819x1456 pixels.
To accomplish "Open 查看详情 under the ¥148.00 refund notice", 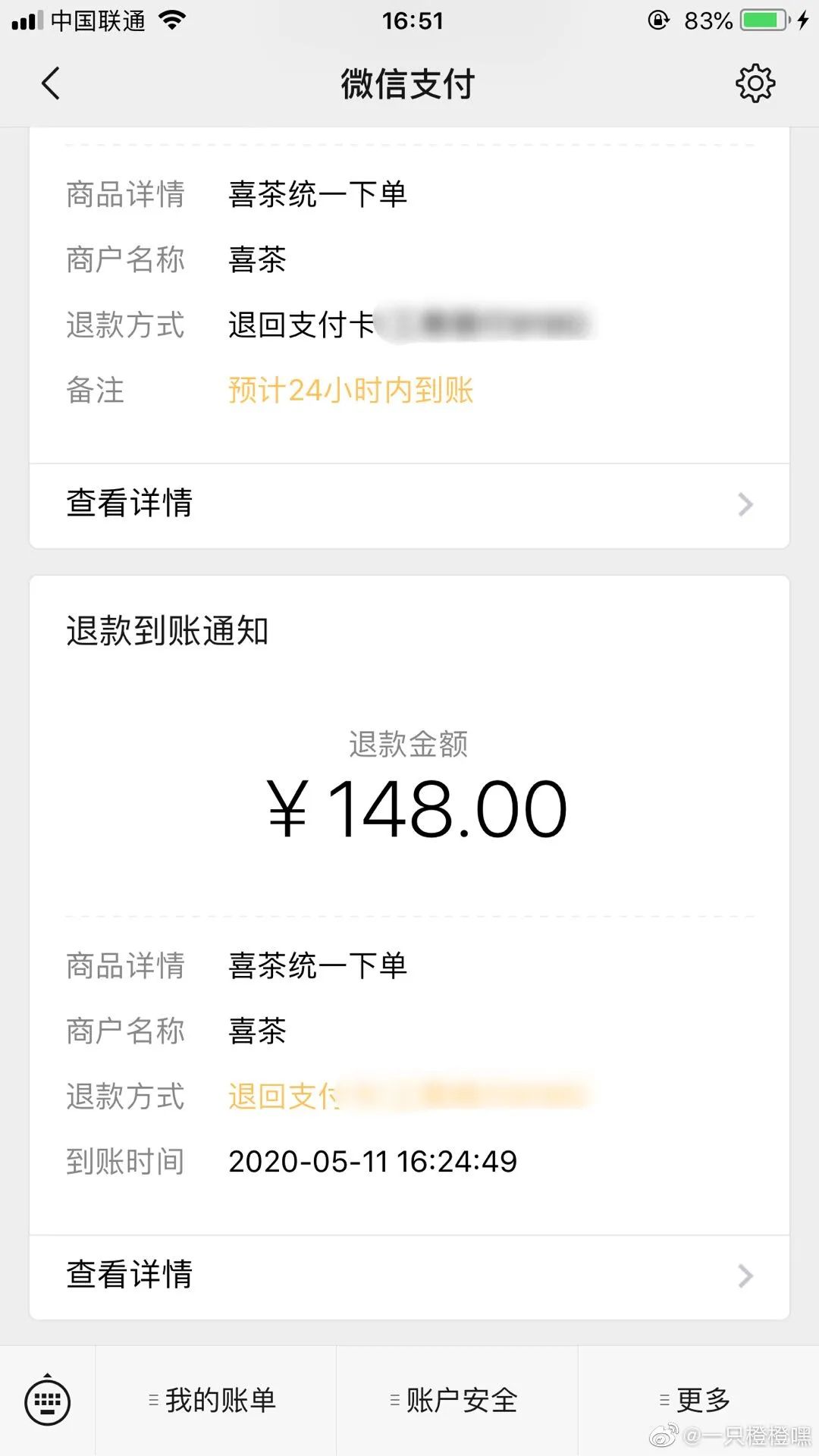I will tap(409, 1276).
